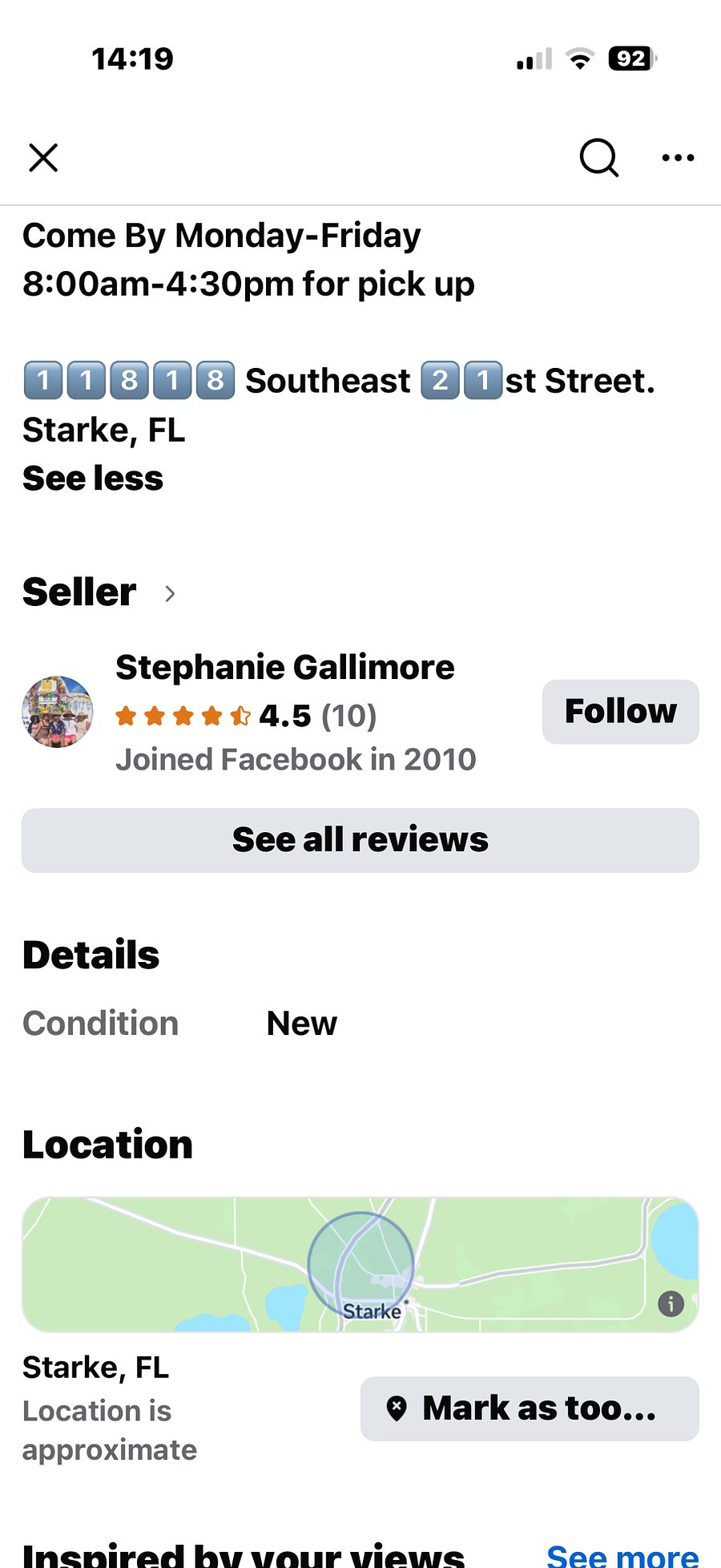Open the three-dot overflow menu

tap(678, 158)
